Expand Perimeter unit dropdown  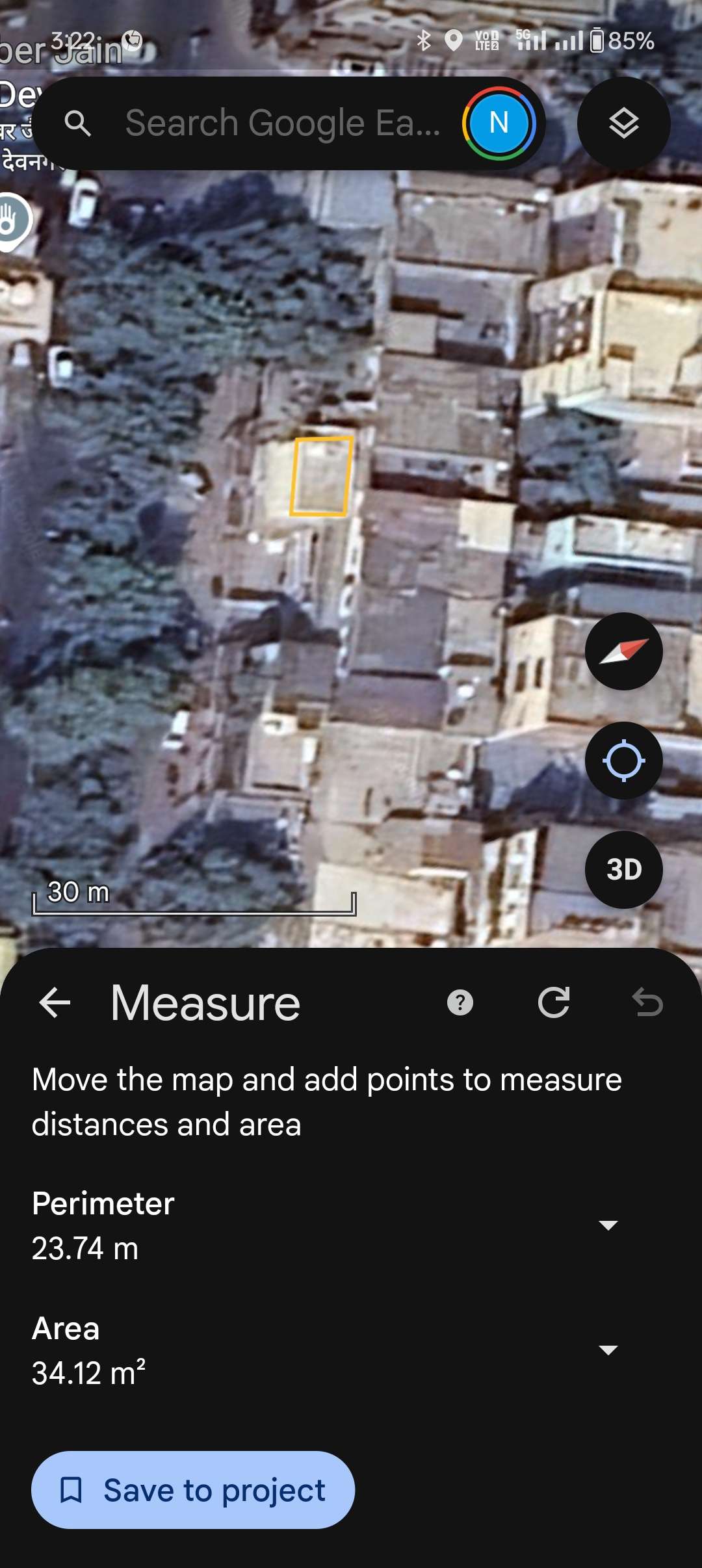coord(608,1225)
